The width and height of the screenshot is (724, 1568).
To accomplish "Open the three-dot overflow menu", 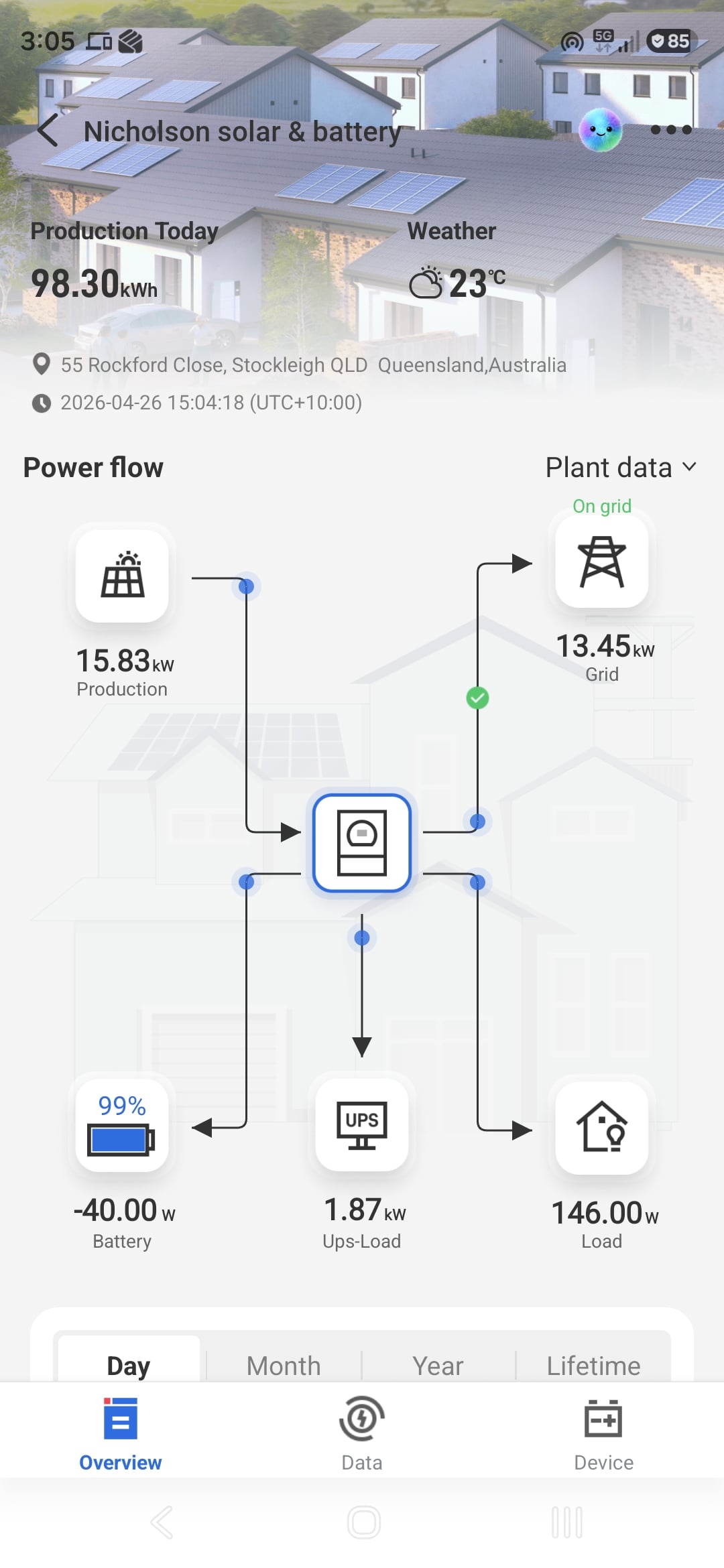I will click(x=671, y=130).
